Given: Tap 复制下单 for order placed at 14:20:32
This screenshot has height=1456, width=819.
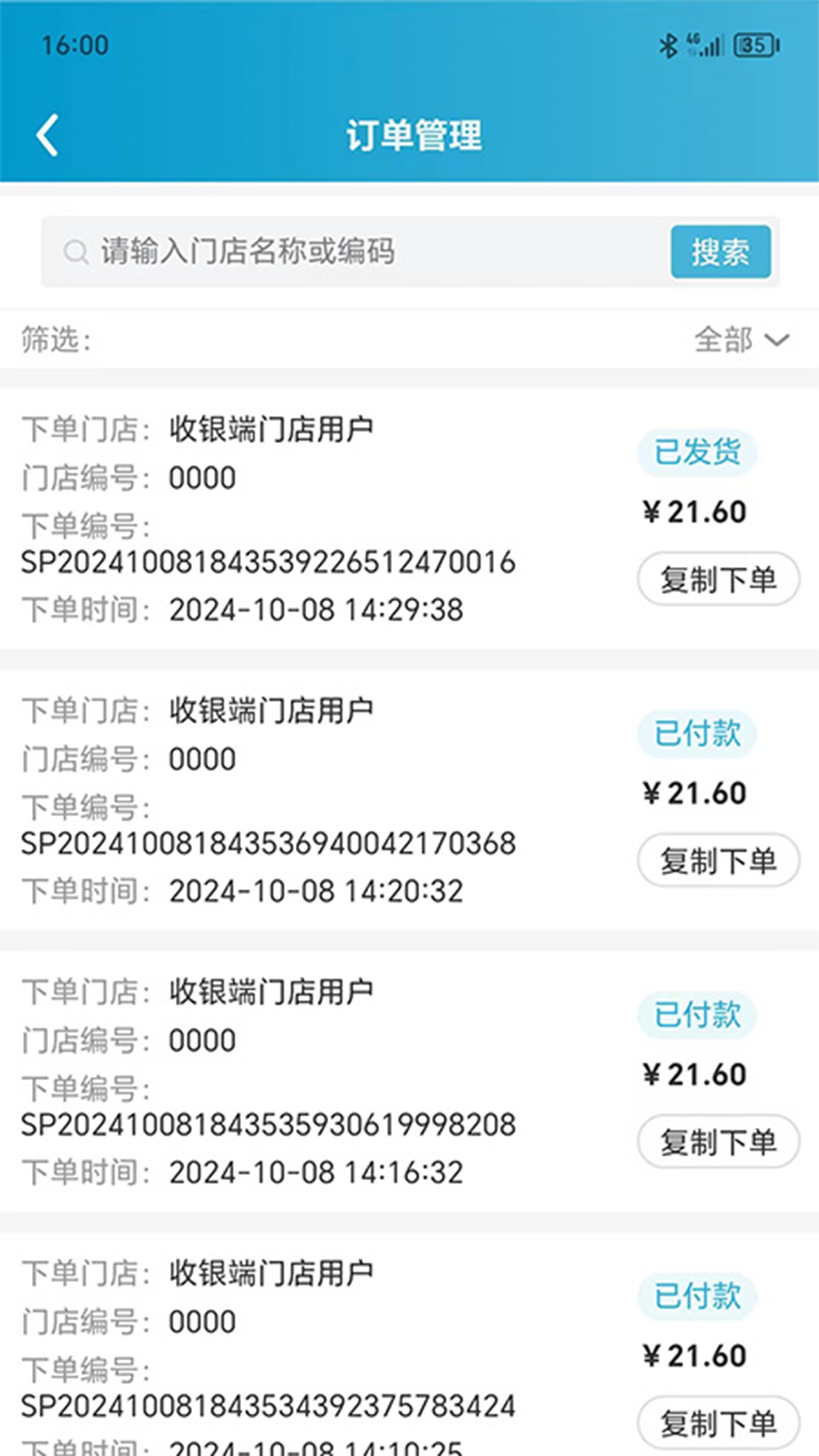Looking at the screenshot, I should click(x=718, y=861).
